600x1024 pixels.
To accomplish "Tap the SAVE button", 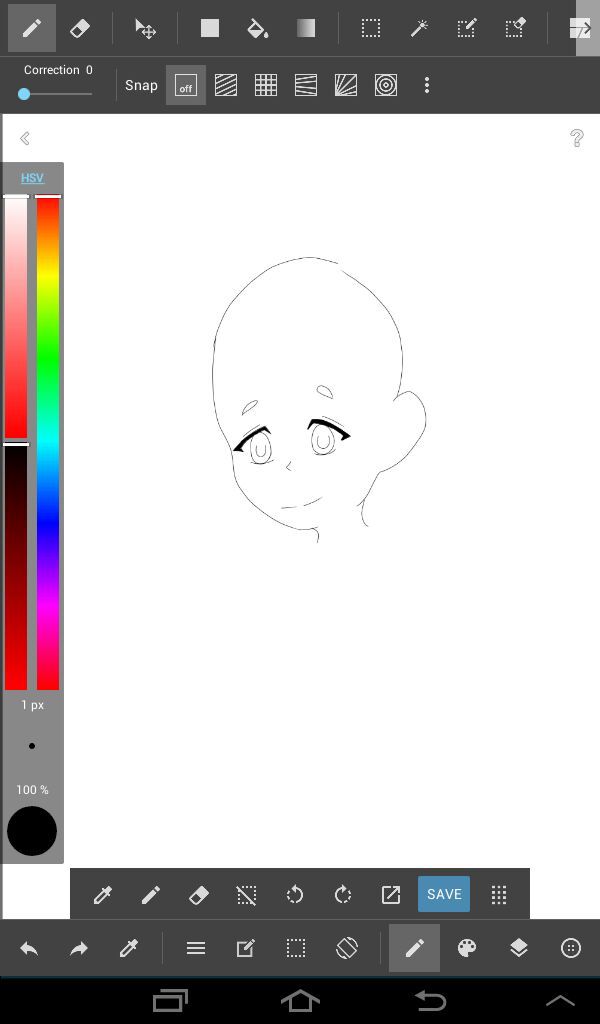I will (x=444, y=894).
